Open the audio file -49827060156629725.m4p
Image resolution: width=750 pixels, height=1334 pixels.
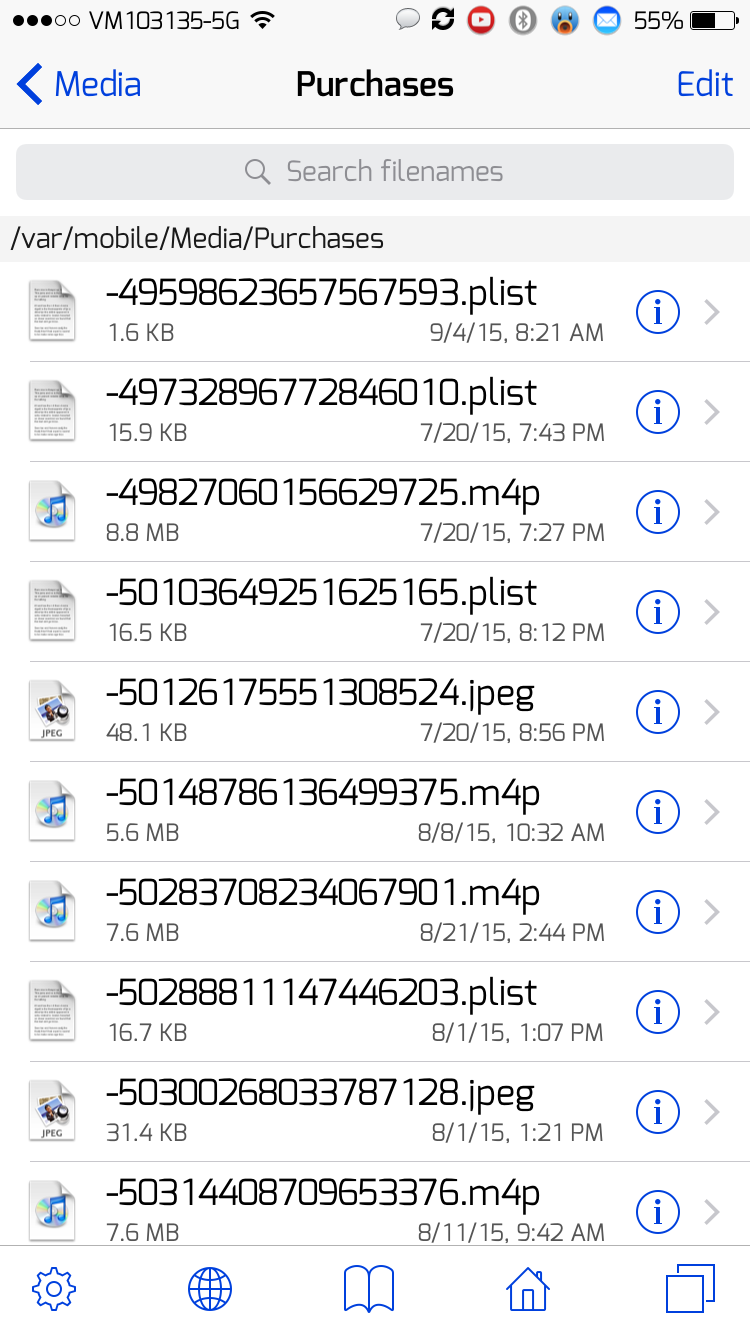pos(375,512)
